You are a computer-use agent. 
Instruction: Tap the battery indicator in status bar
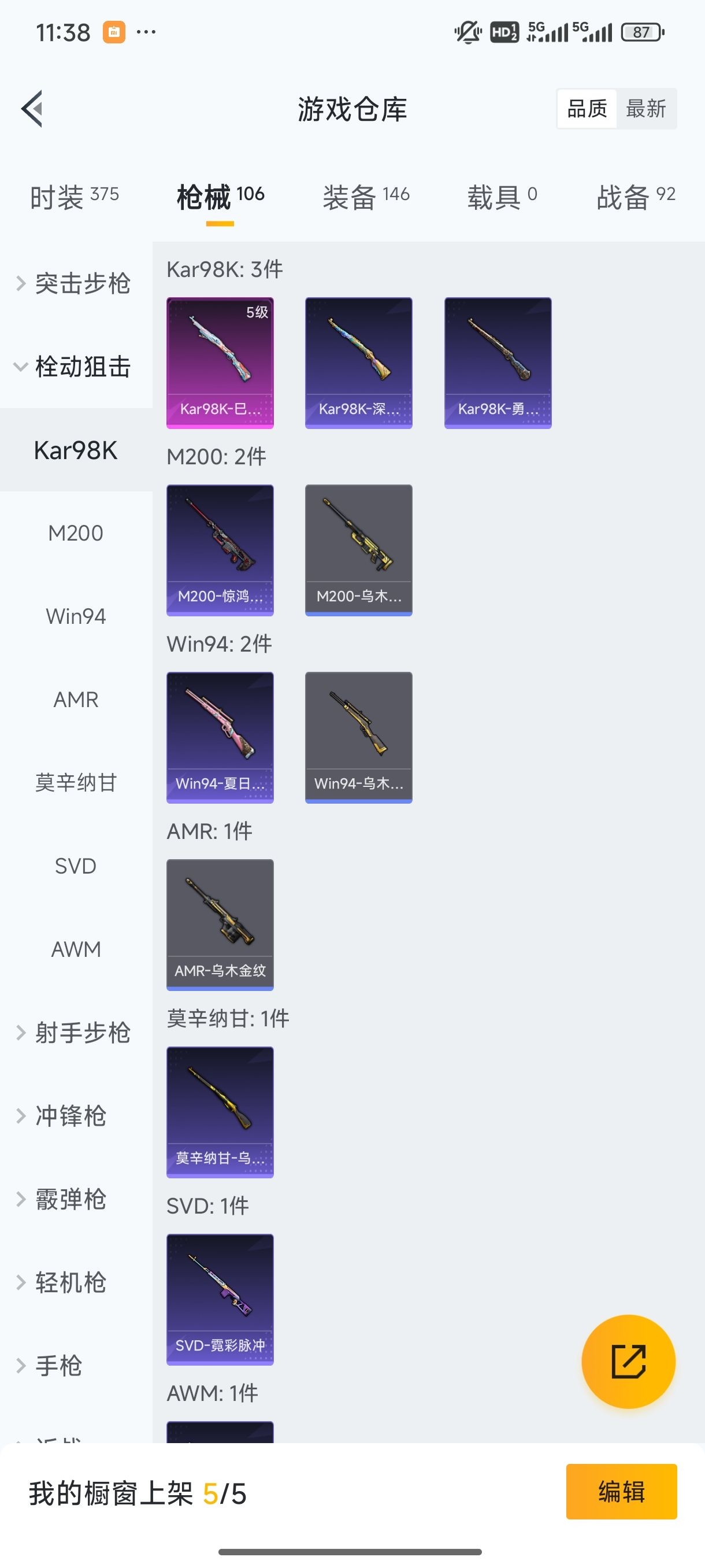pos(640,32)
